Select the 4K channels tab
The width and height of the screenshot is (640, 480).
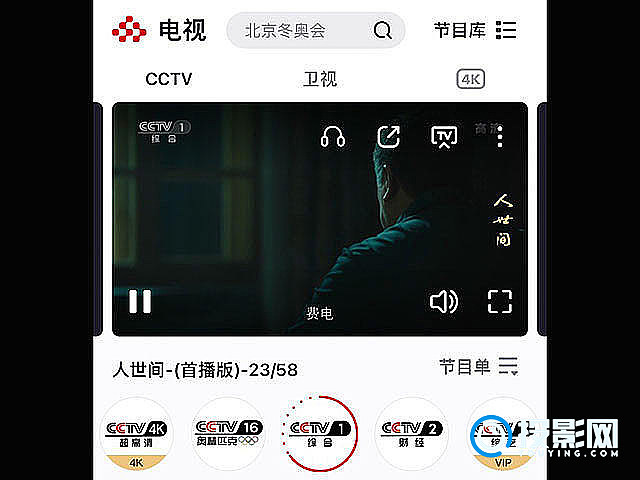(x=470, y=79)
